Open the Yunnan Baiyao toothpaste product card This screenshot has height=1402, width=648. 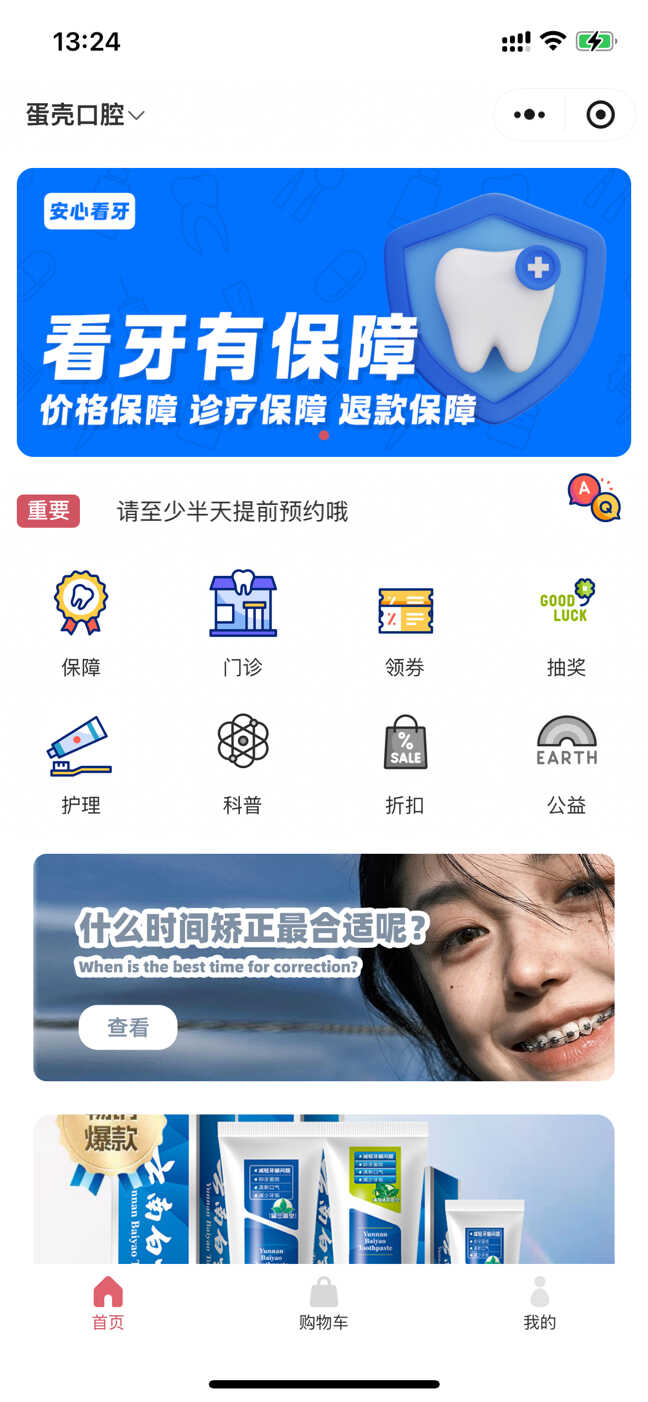pos(324,1189)
